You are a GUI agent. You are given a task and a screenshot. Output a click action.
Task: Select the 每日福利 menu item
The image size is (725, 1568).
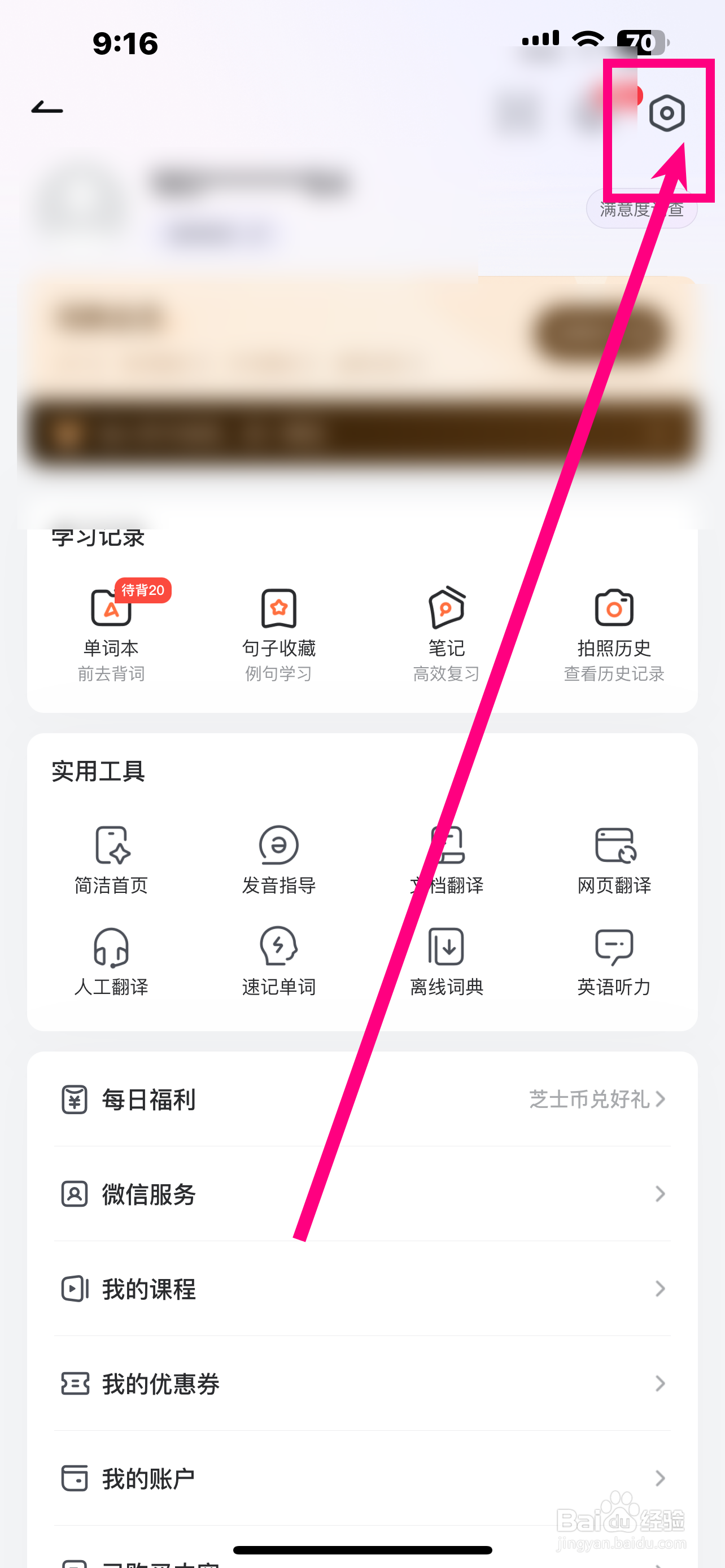(x=148, y=1100)
